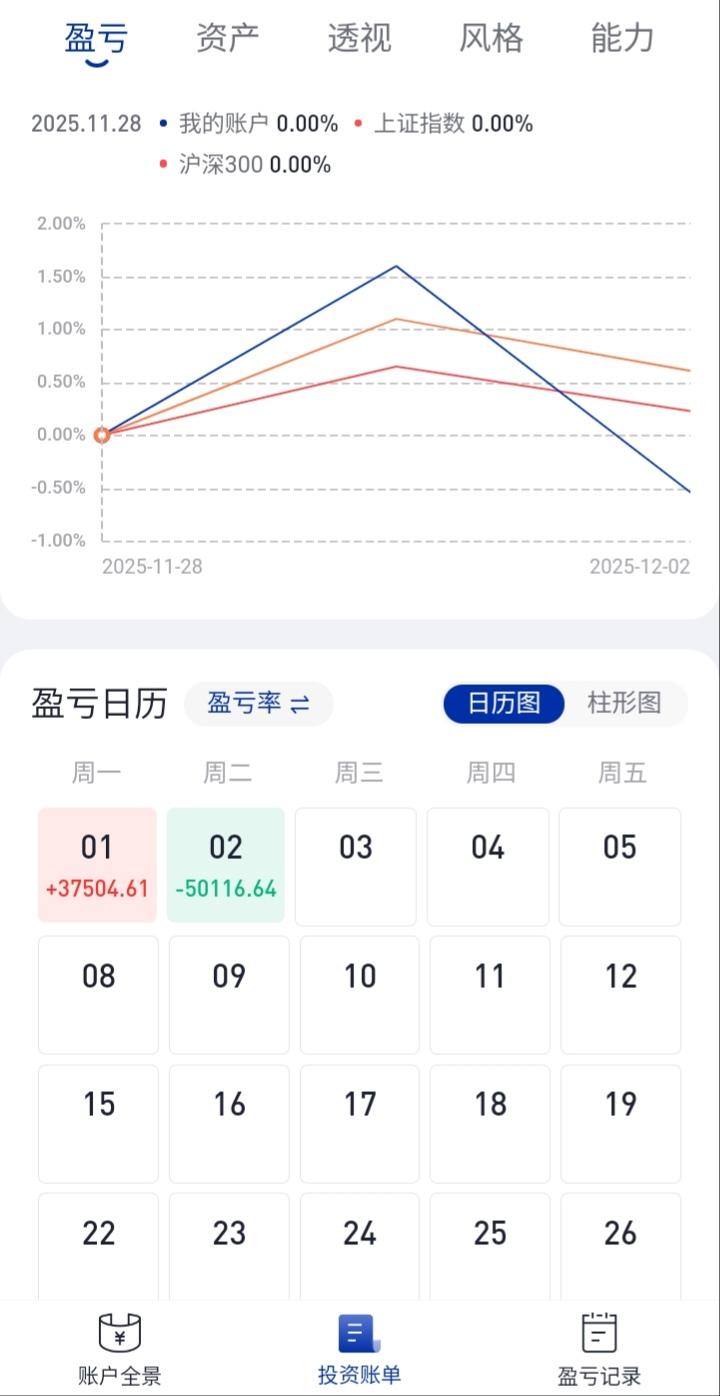The height and width of the screenshot is (1396, 720).
Task: Switch to the 资产 tab
Action: (227, 38)
